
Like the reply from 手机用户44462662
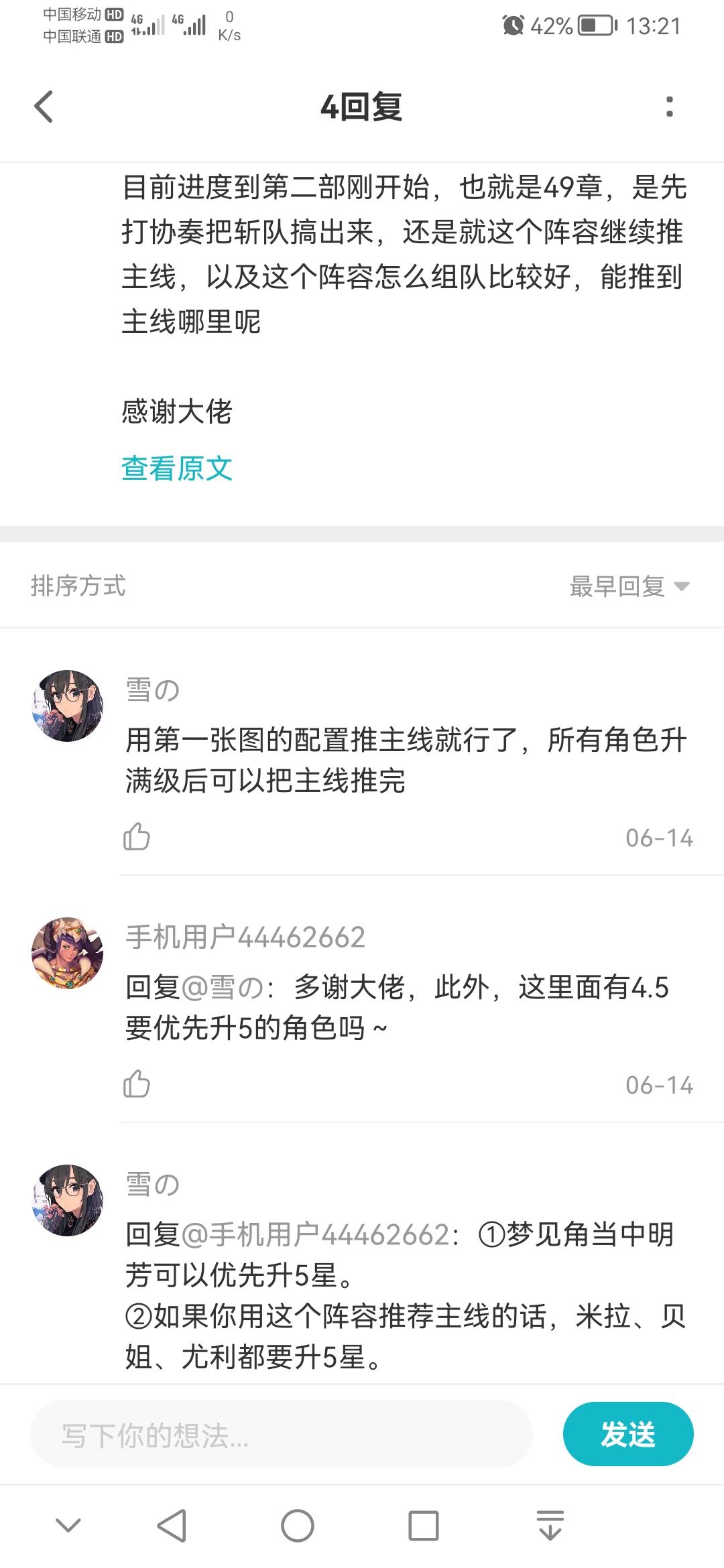pos(137,1084)
